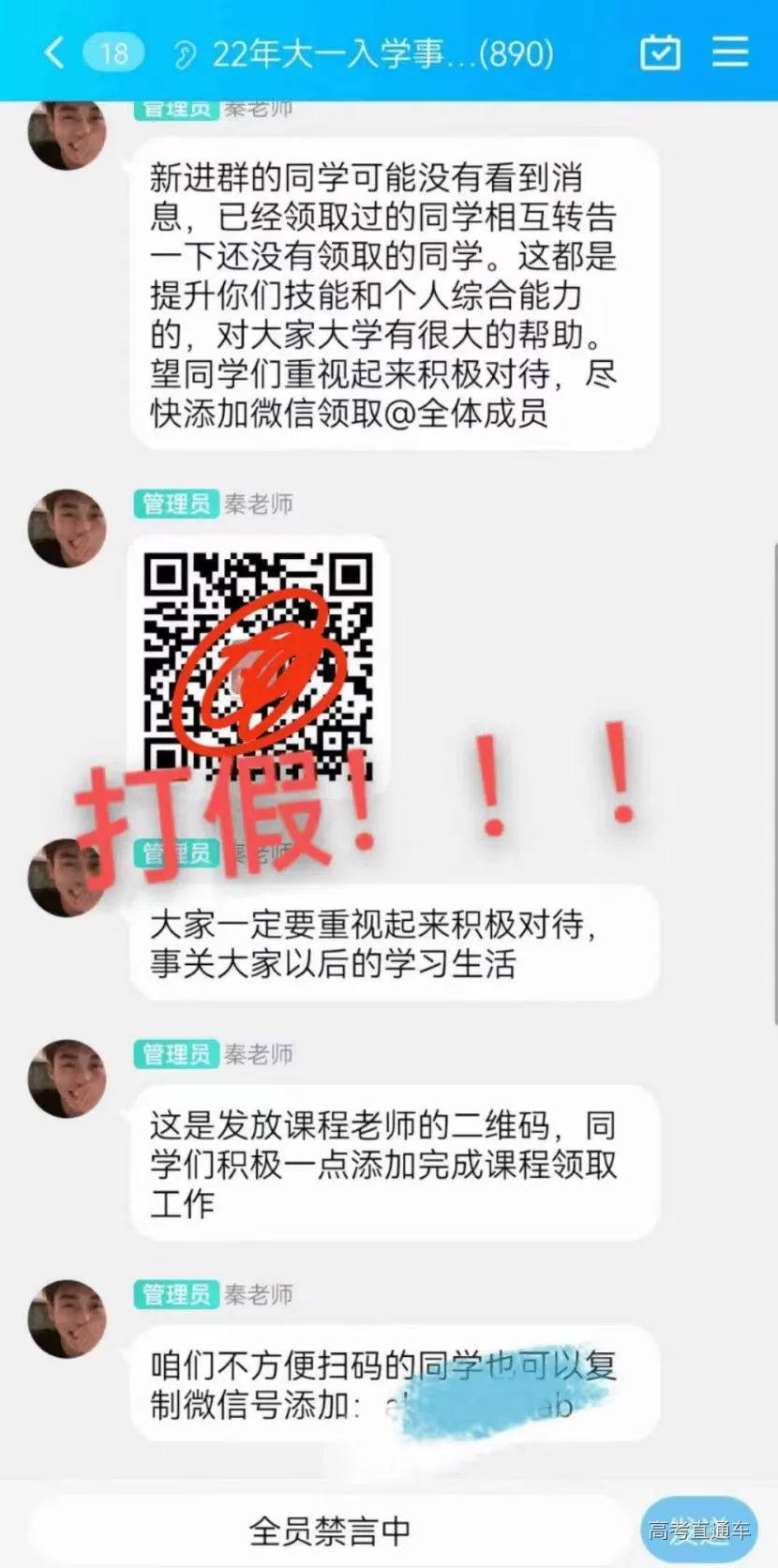The height and width of the screenshot is (1568, 778).
Task: Tap the unread badge showing 18
Action: coord(112,53)
